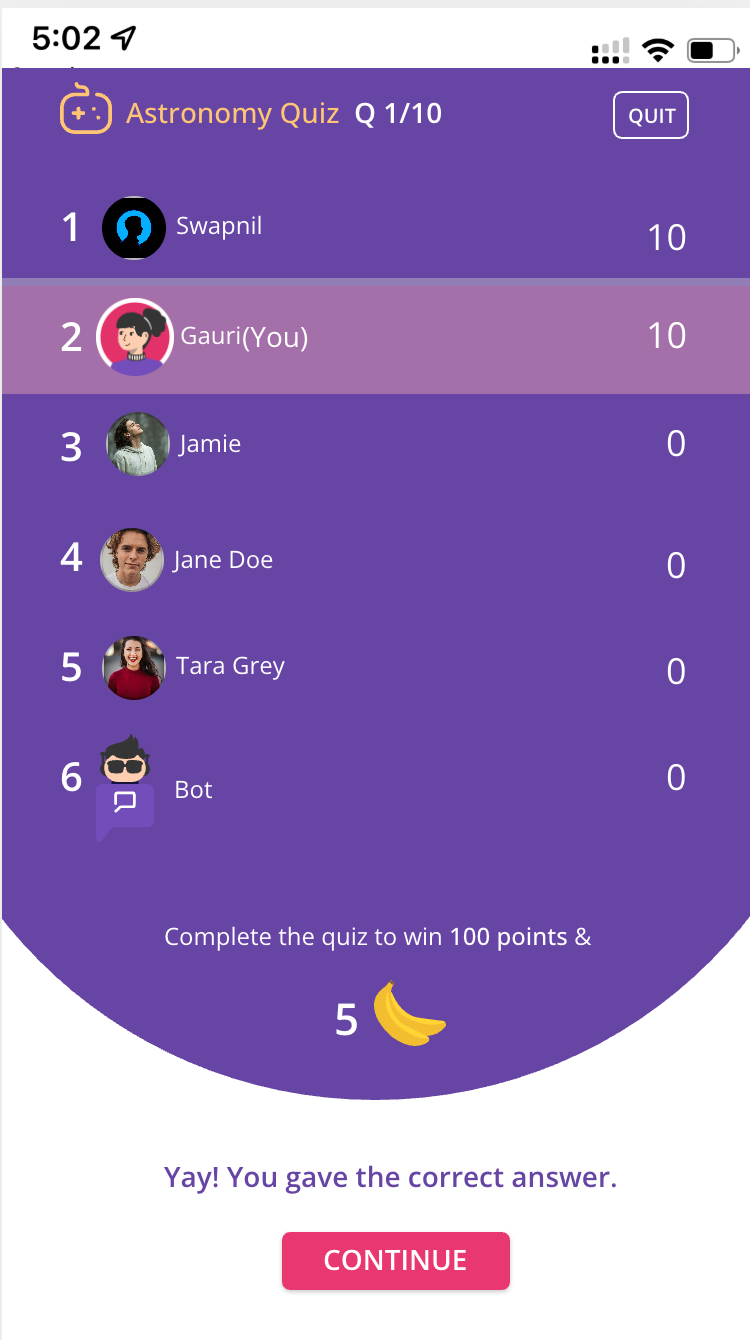Click Gauri's avatar picture

(134, 336)
